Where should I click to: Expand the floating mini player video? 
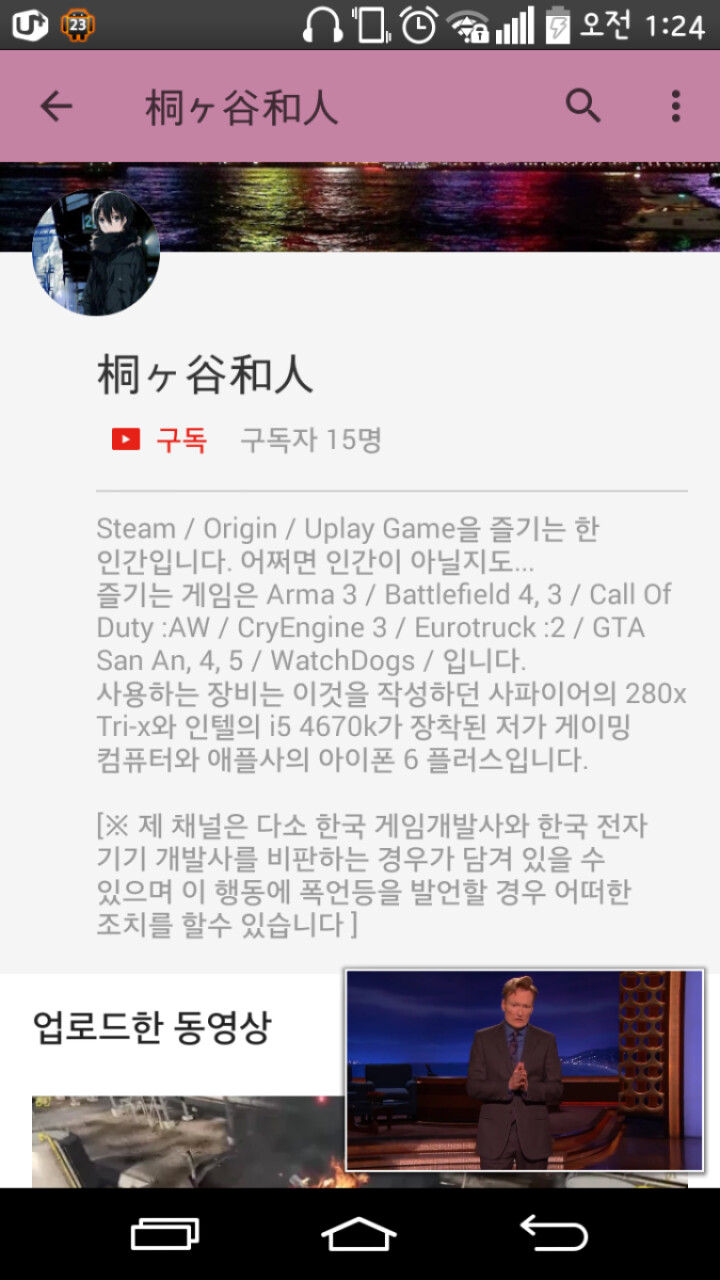525,1069
